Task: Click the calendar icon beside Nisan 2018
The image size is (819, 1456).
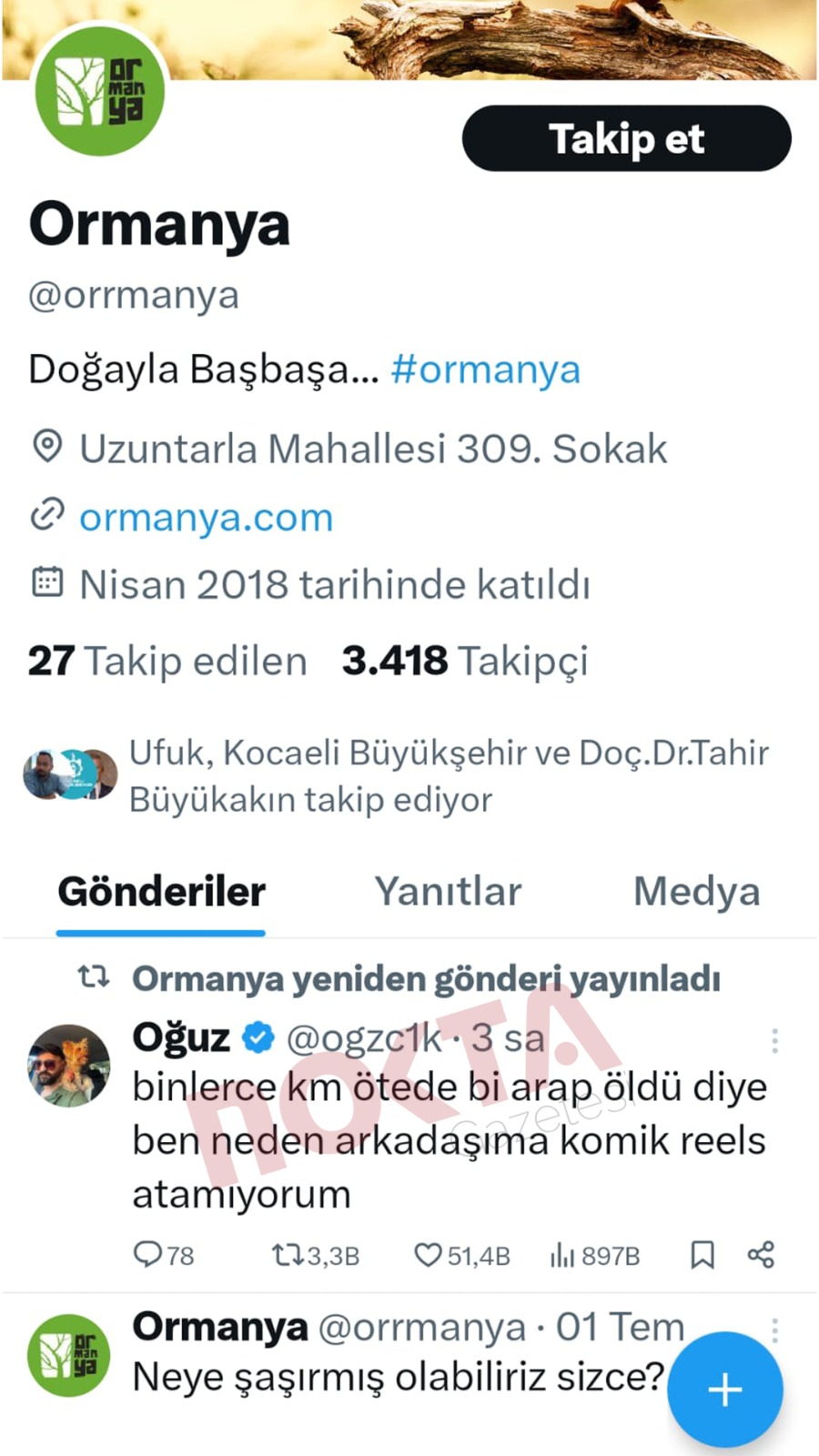Action: (x=47, y=583)
